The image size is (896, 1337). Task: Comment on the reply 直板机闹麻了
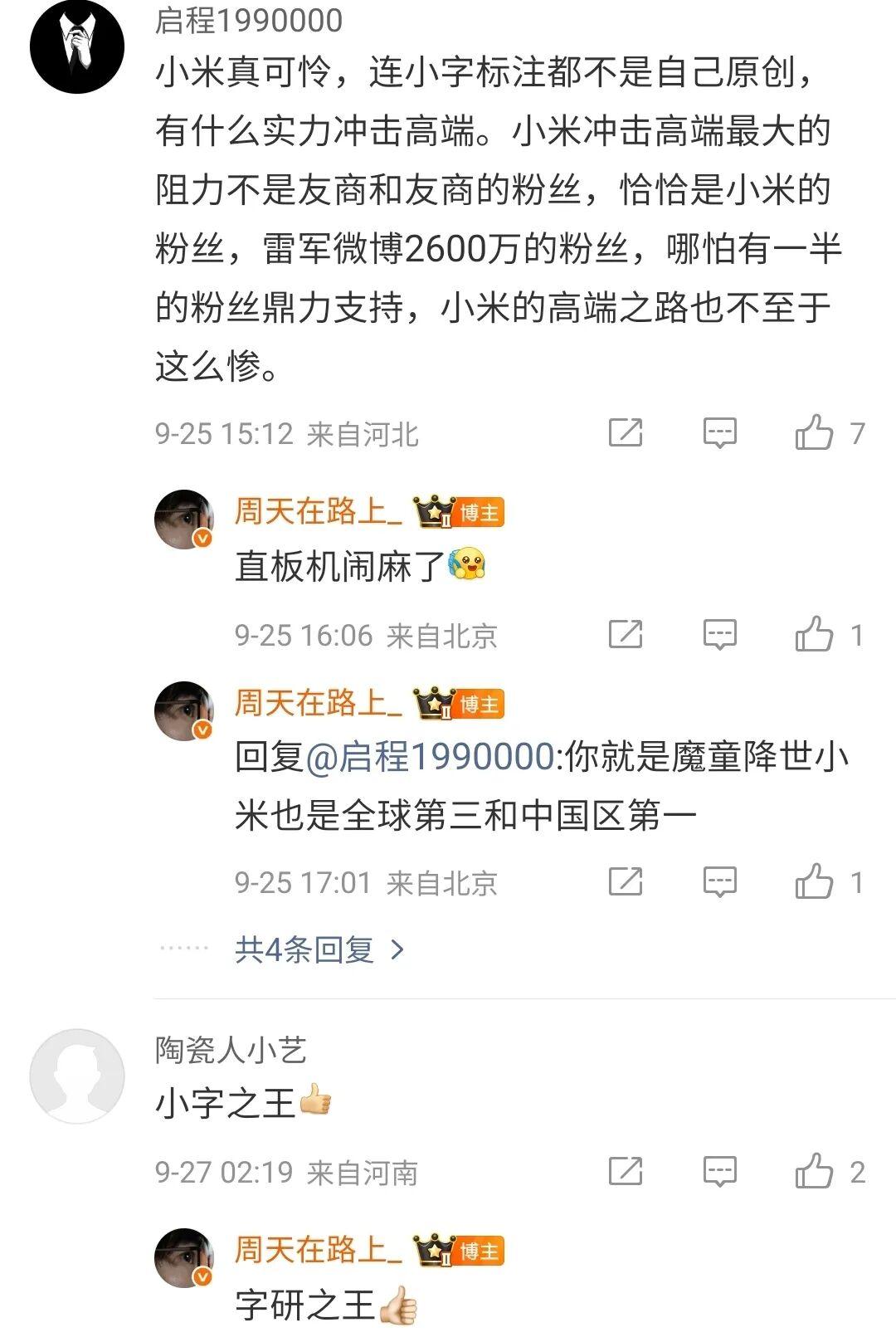(719, 635)
